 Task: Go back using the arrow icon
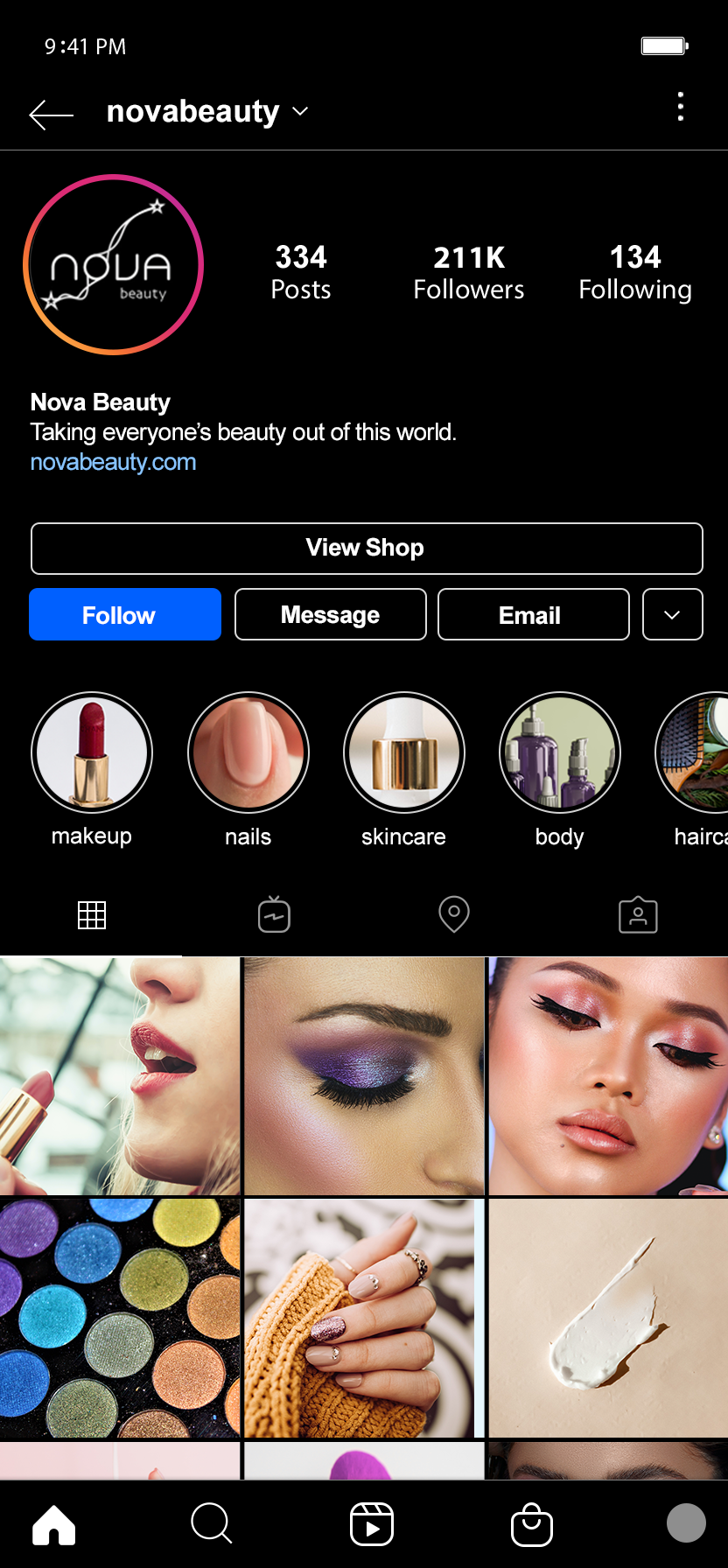click(51, 115)
